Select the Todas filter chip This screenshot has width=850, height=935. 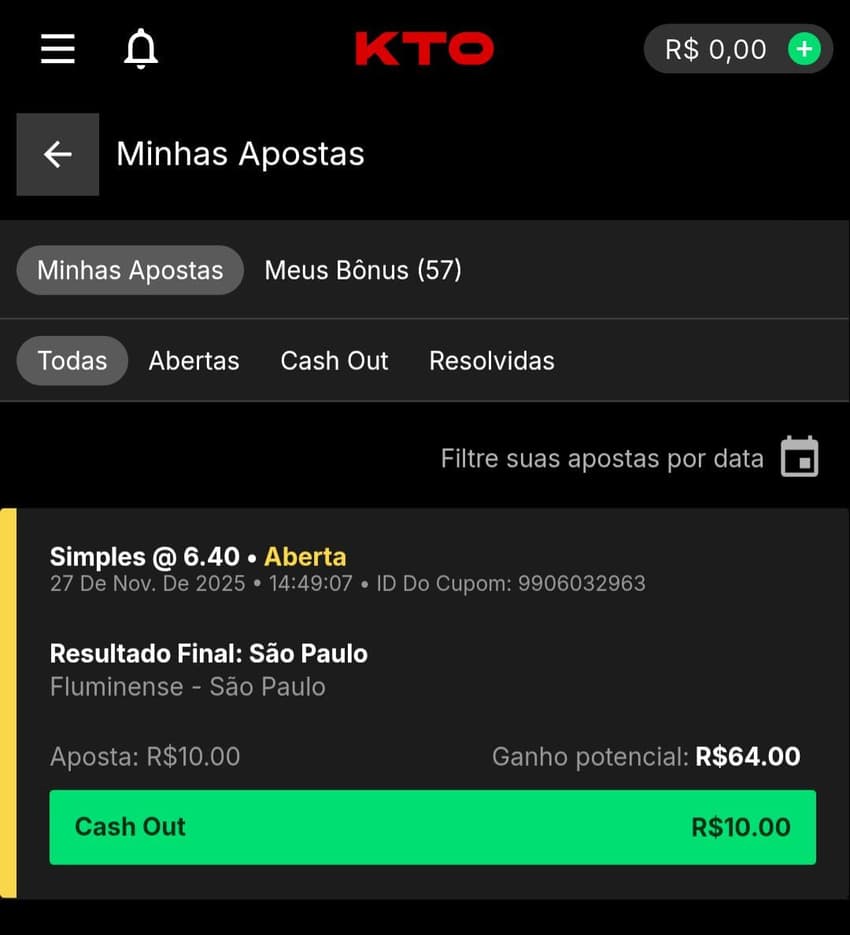click(x=72, y=361)
